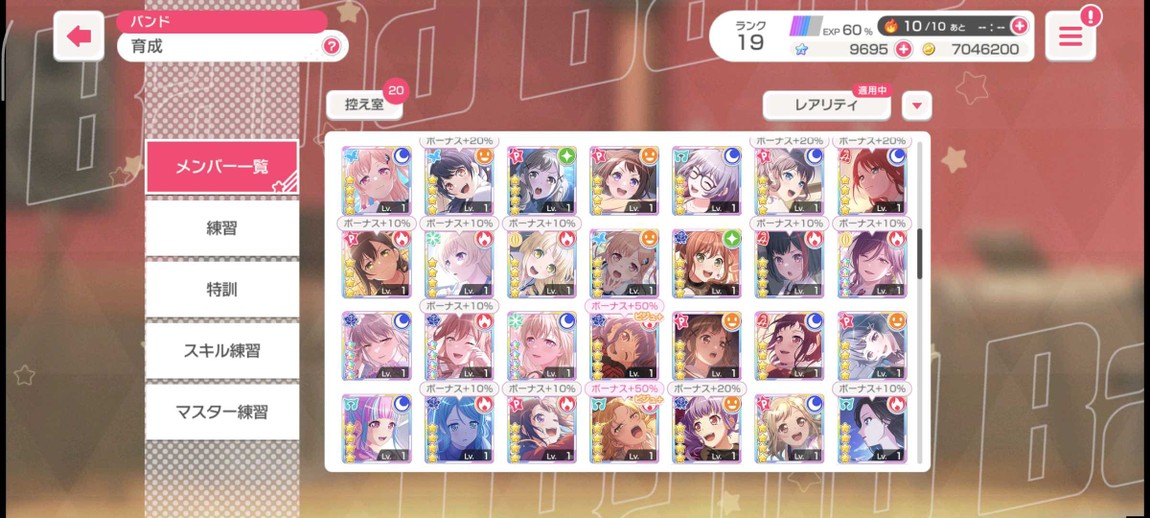Switch to the 練習 tab

click(222, 228)
